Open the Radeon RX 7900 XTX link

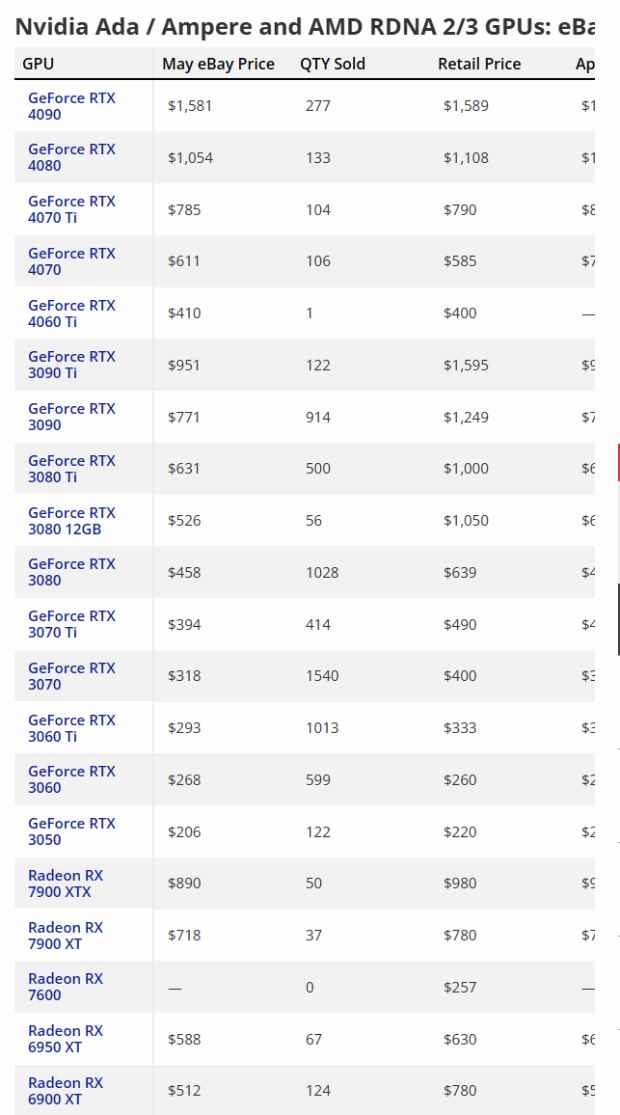[x=66, y=883]
